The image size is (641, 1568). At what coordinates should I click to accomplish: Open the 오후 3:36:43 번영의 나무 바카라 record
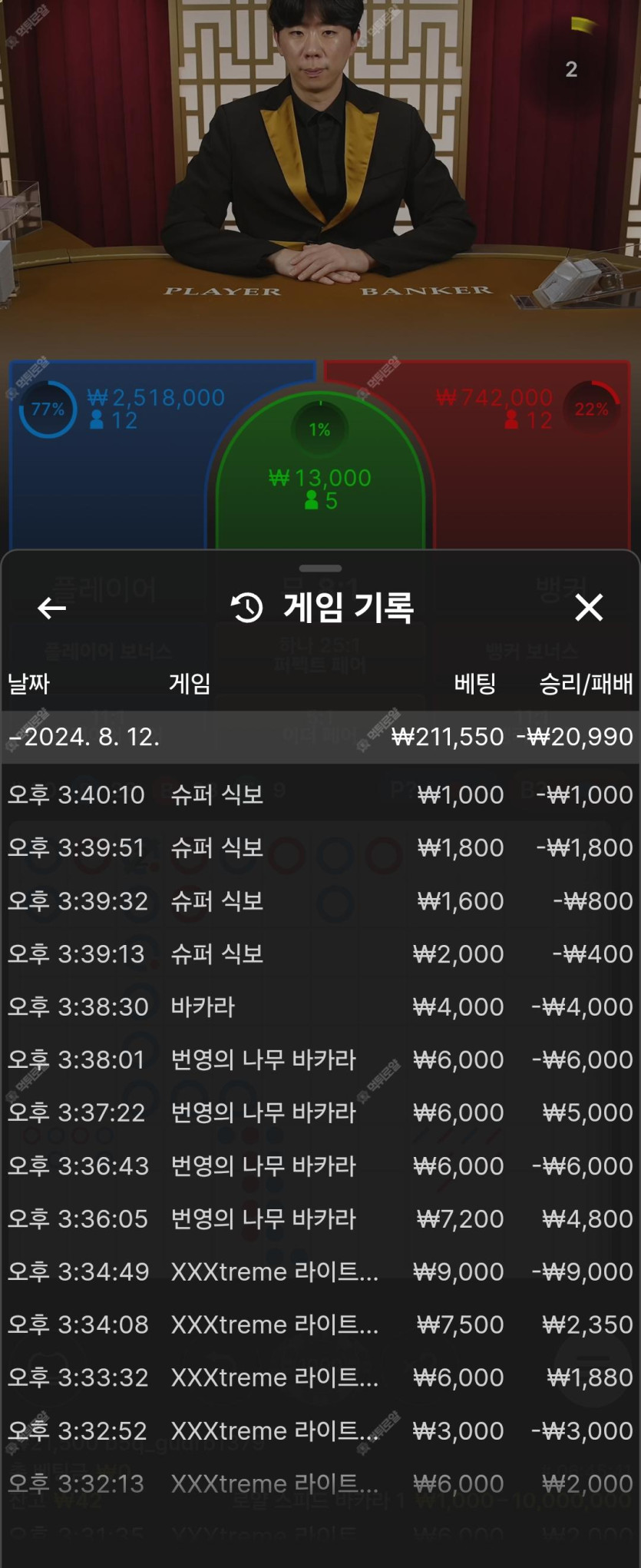tap(320, 1165)
